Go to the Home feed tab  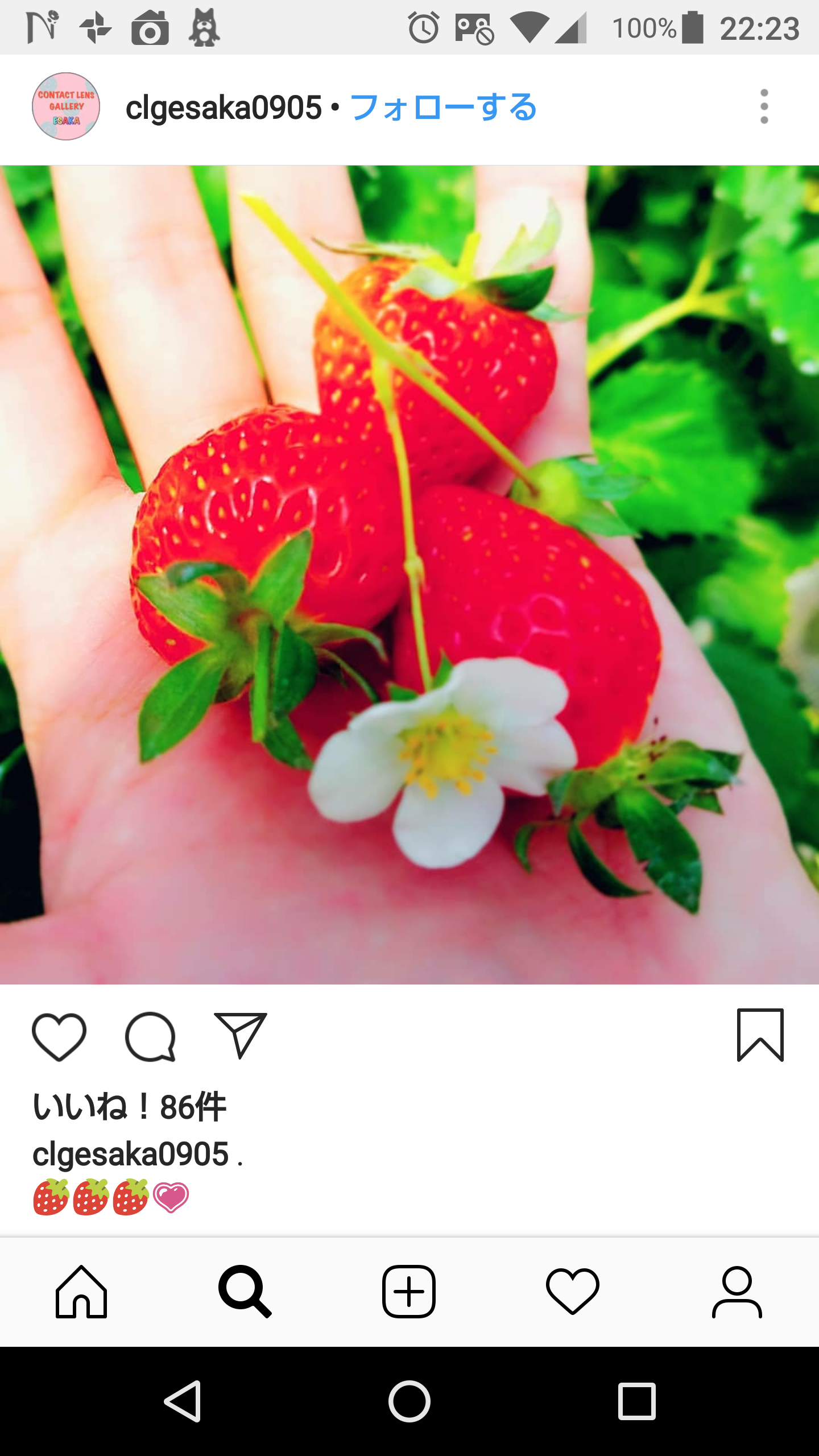tap(81, 1292)
